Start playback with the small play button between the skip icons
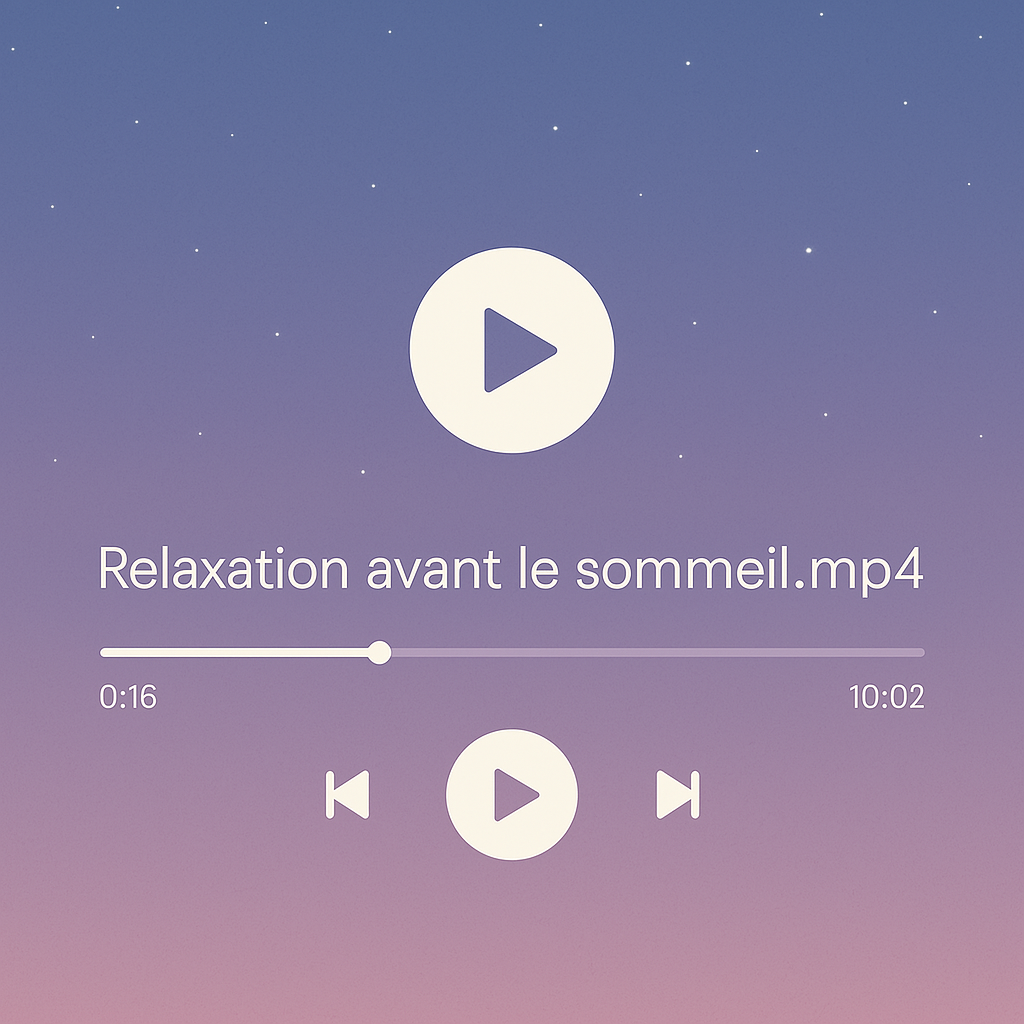 coord(511,795)
